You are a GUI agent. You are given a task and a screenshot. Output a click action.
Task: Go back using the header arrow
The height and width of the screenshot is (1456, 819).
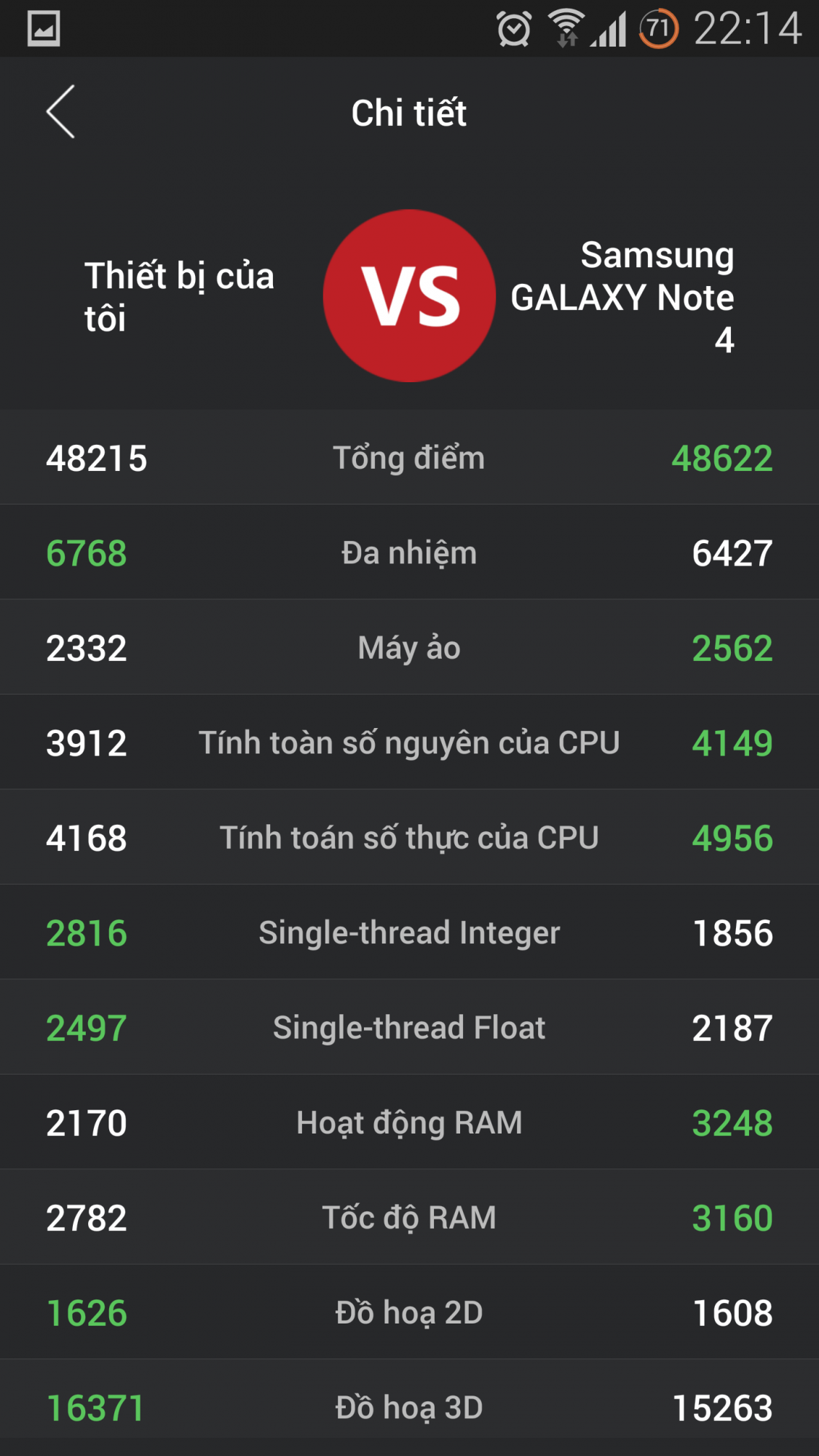60,111
